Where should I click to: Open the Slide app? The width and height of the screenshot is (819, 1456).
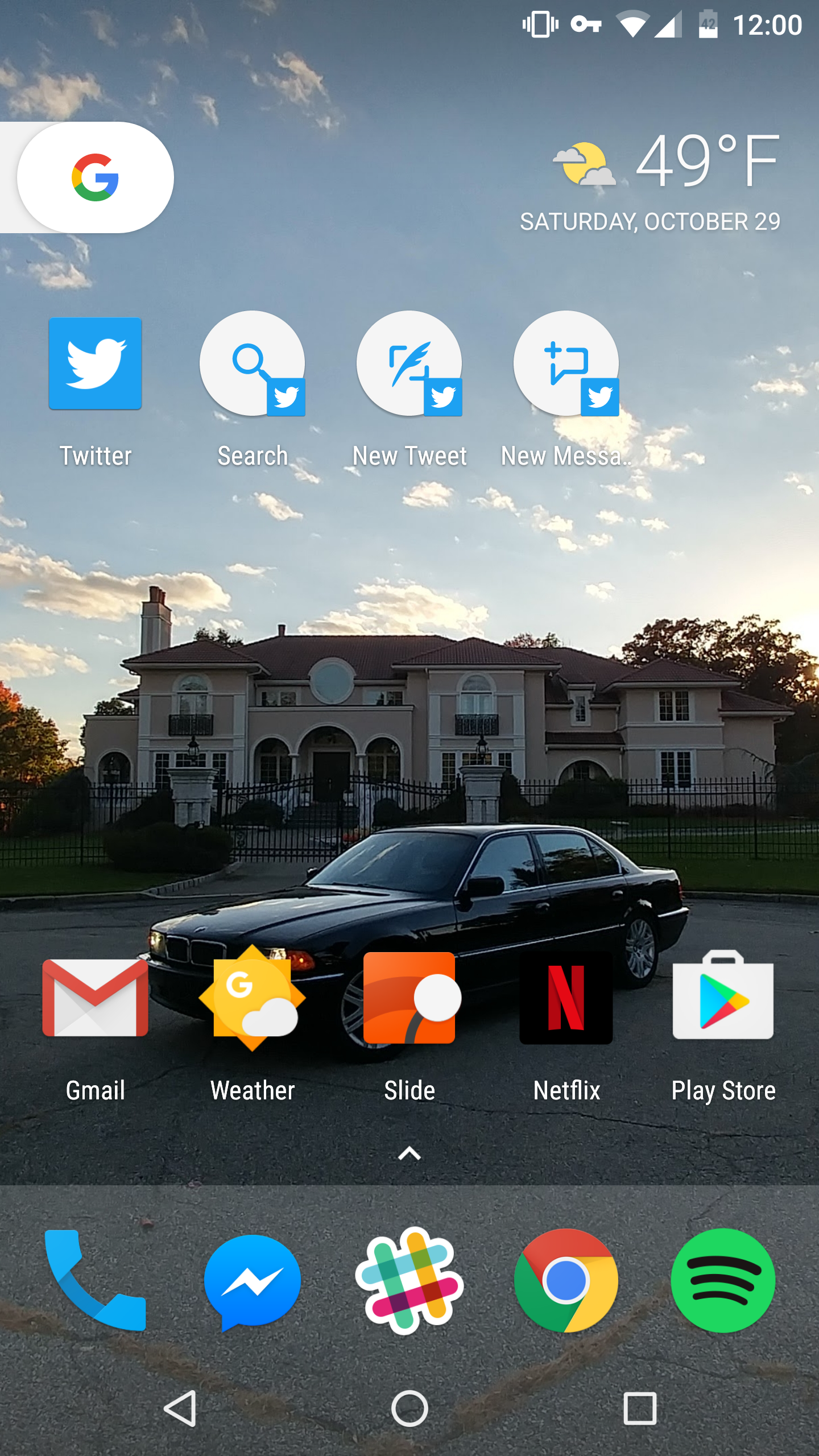tap(409, 998)
